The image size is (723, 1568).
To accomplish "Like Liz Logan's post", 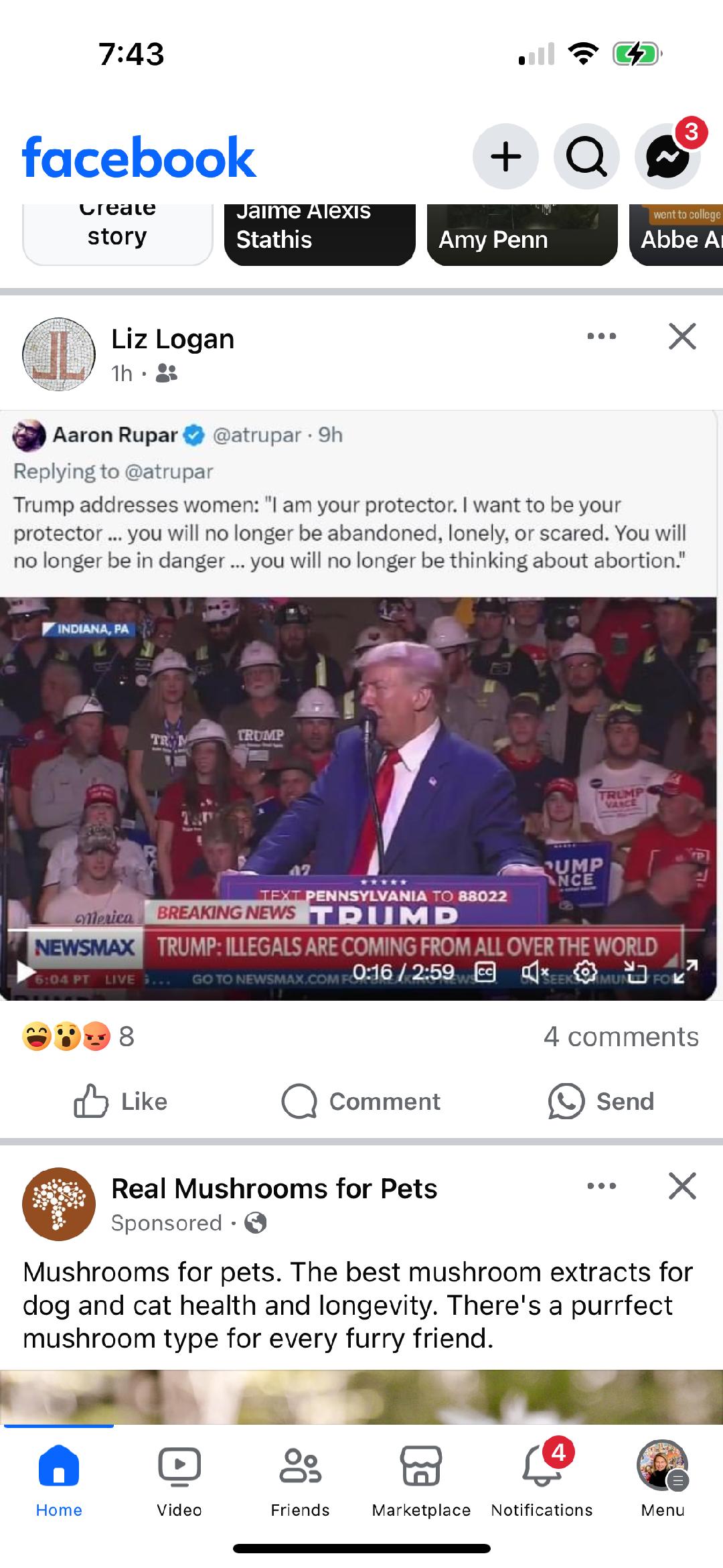I will 120,1102.
